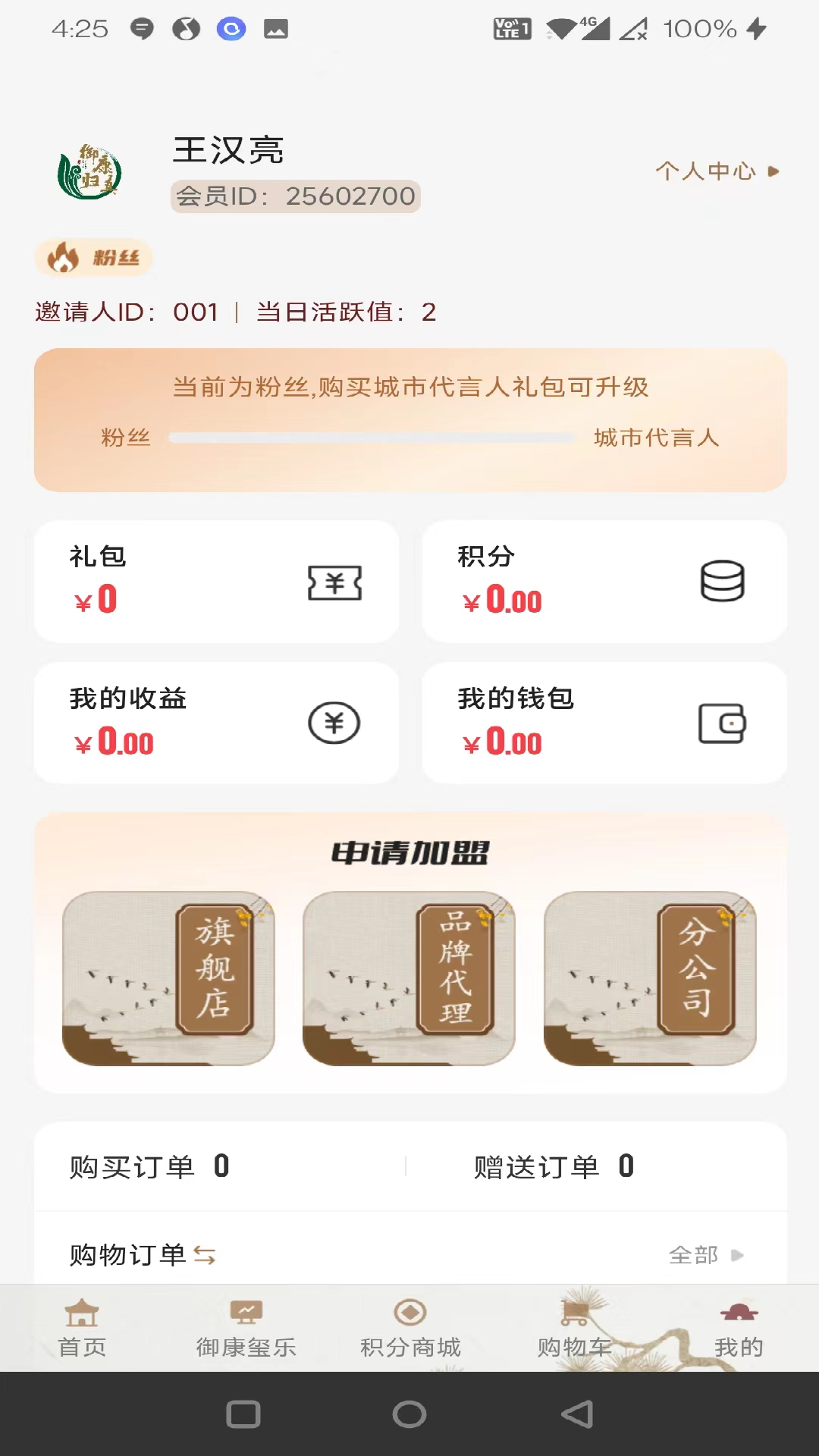Open the system recent apps button

tap(243, 1414)
